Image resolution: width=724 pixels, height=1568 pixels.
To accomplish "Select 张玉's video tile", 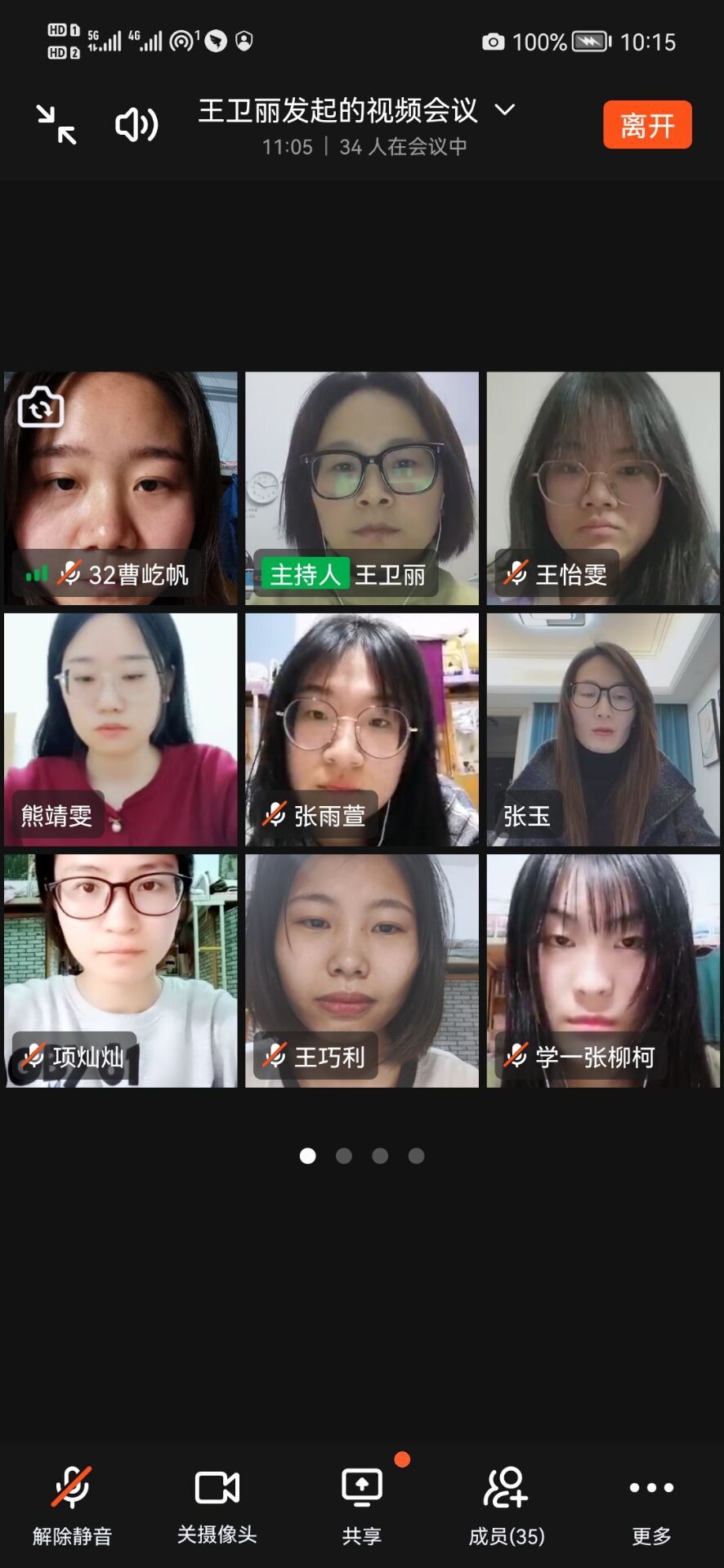I will pos(603,729).
